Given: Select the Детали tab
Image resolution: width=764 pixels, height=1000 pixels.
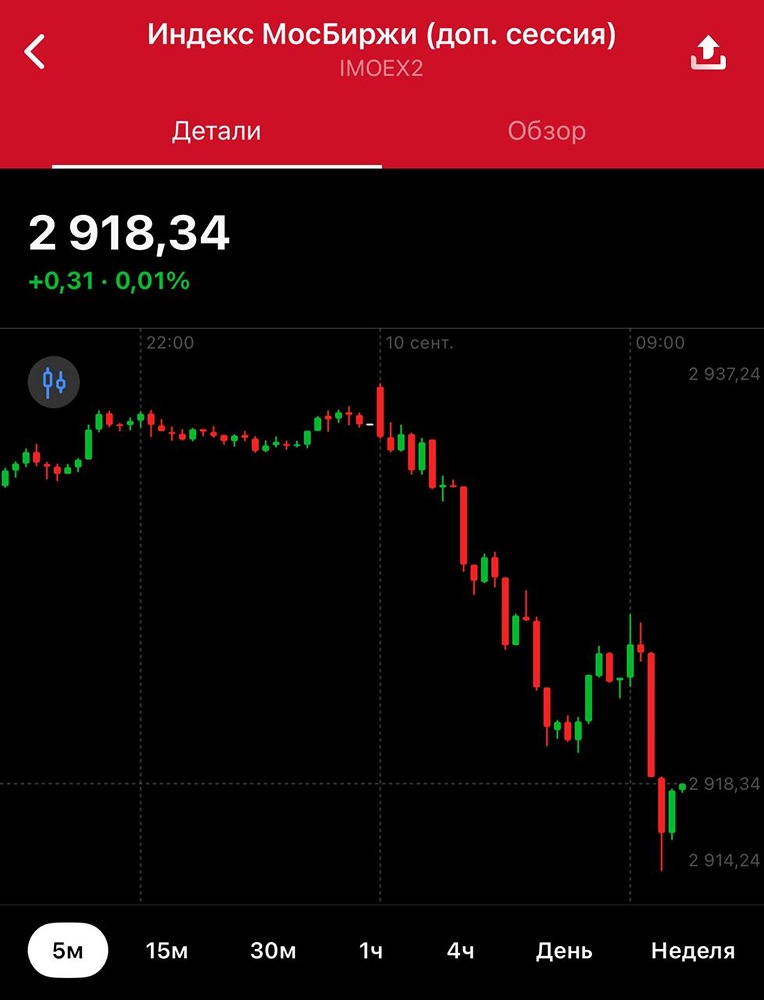Looking at the screenshot, I should (216, 131).
